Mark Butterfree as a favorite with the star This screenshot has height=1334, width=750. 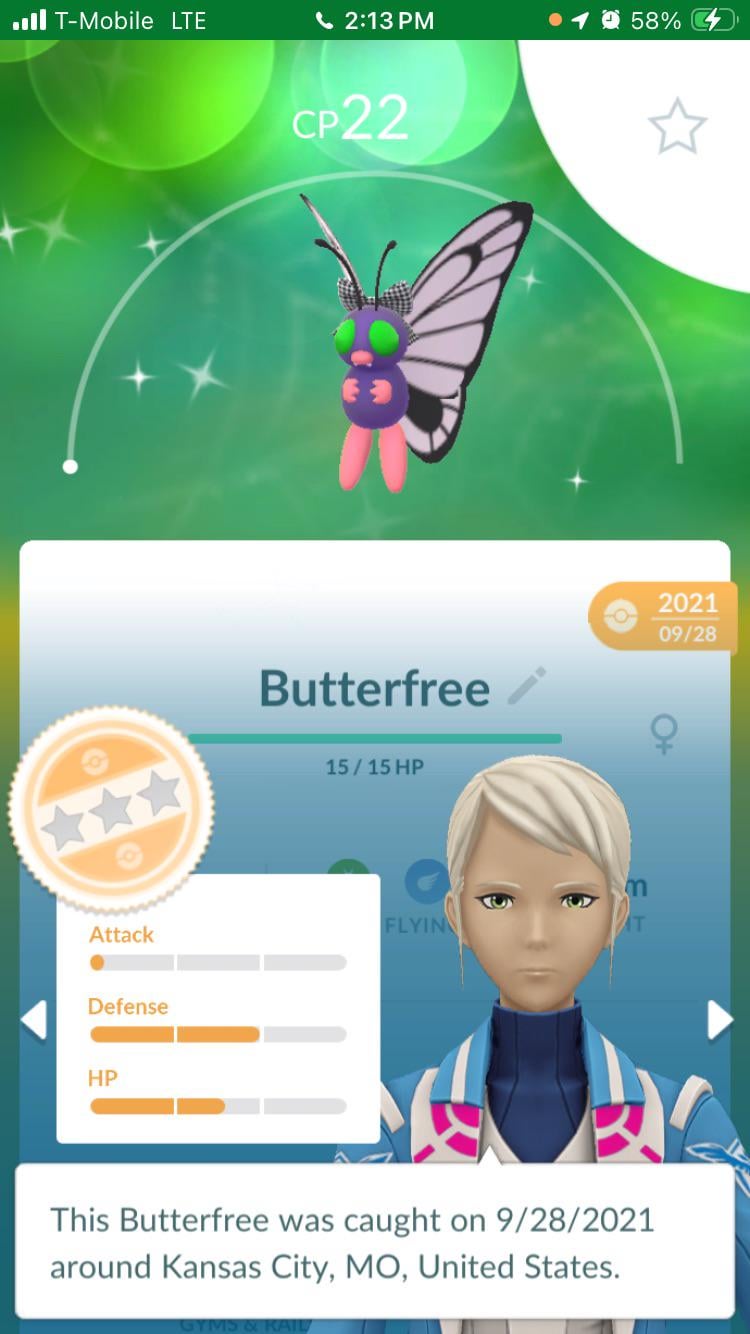(x=677, y=126)
